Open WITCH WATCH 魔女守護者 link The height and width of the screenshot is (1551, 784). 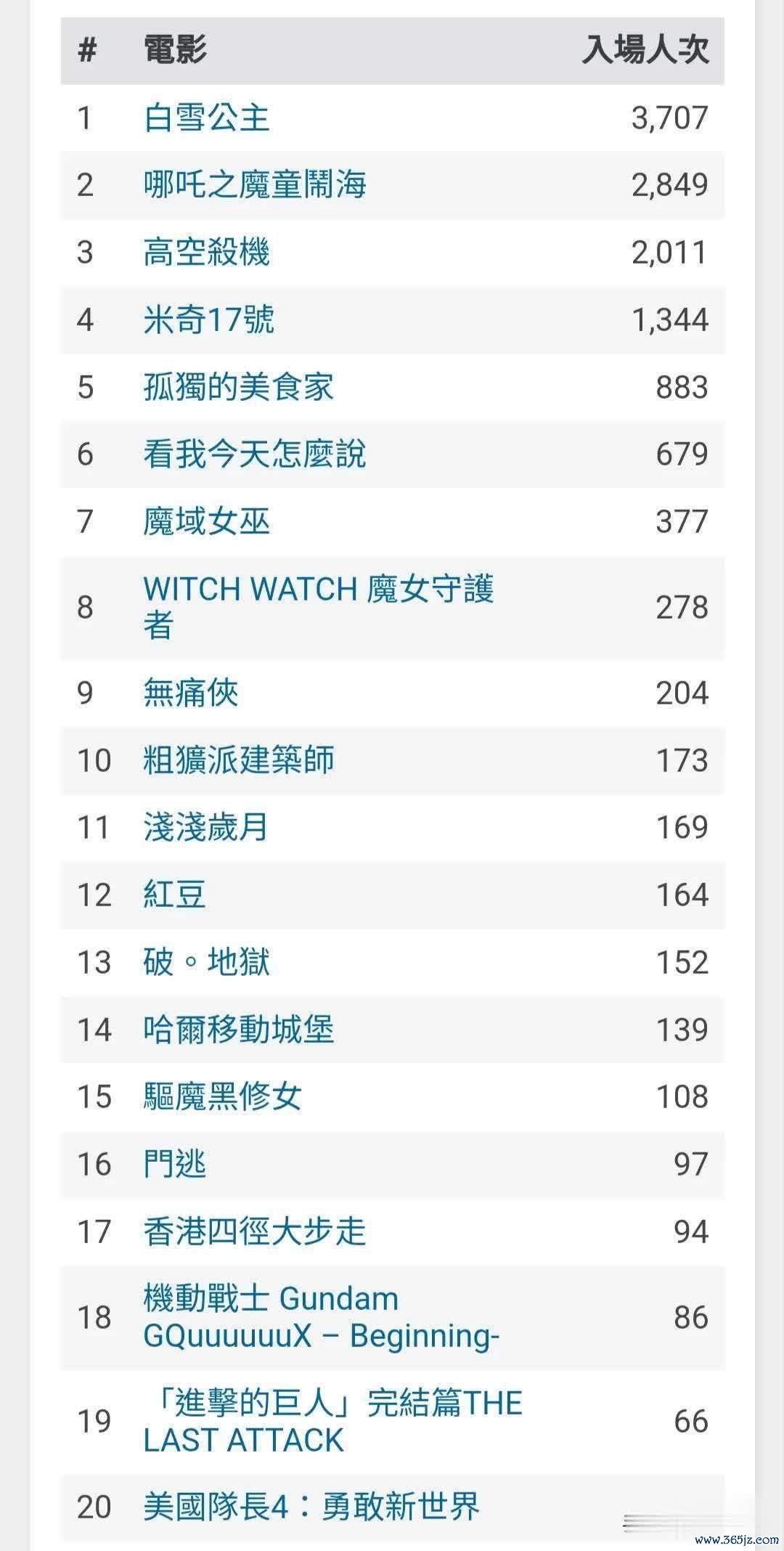(319, 607)
